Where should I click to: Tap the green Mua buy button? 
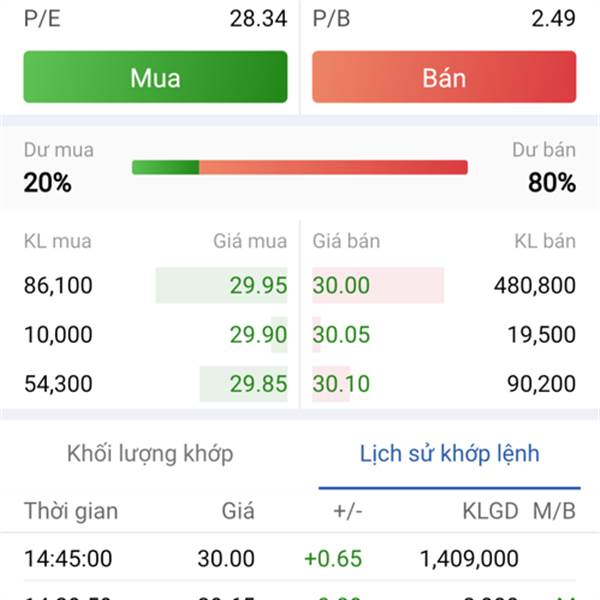(155, 77)
